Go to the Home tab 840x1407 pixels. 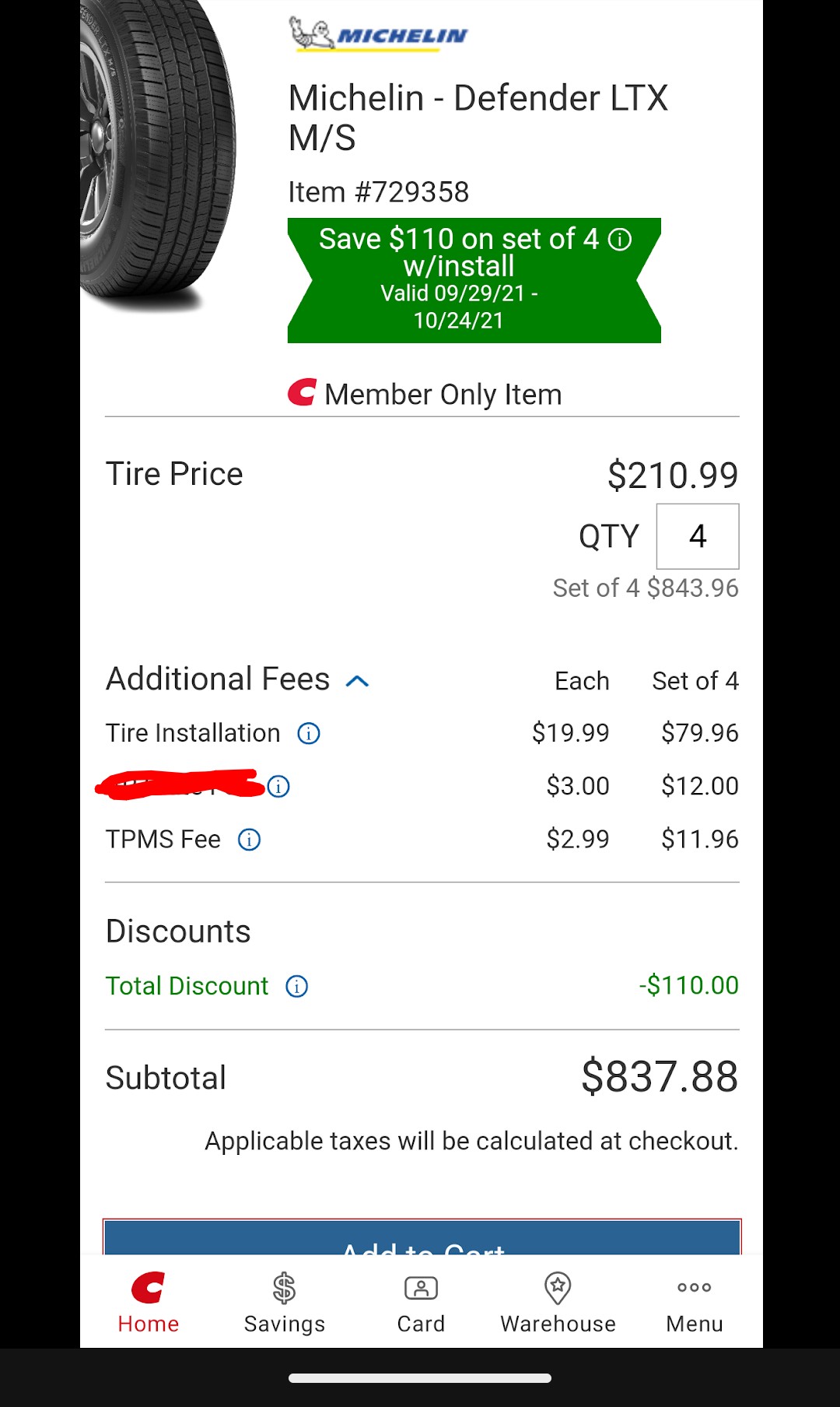[x=149, y=1302]
